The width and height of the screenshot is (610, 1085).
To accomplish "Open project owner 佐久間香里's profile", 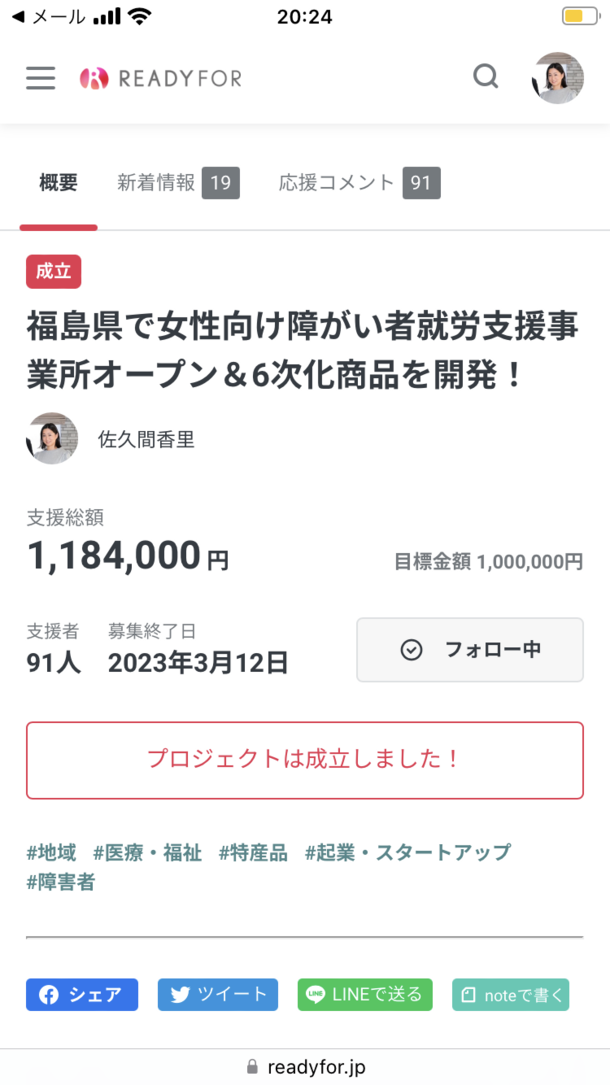I will coord(146,438).
